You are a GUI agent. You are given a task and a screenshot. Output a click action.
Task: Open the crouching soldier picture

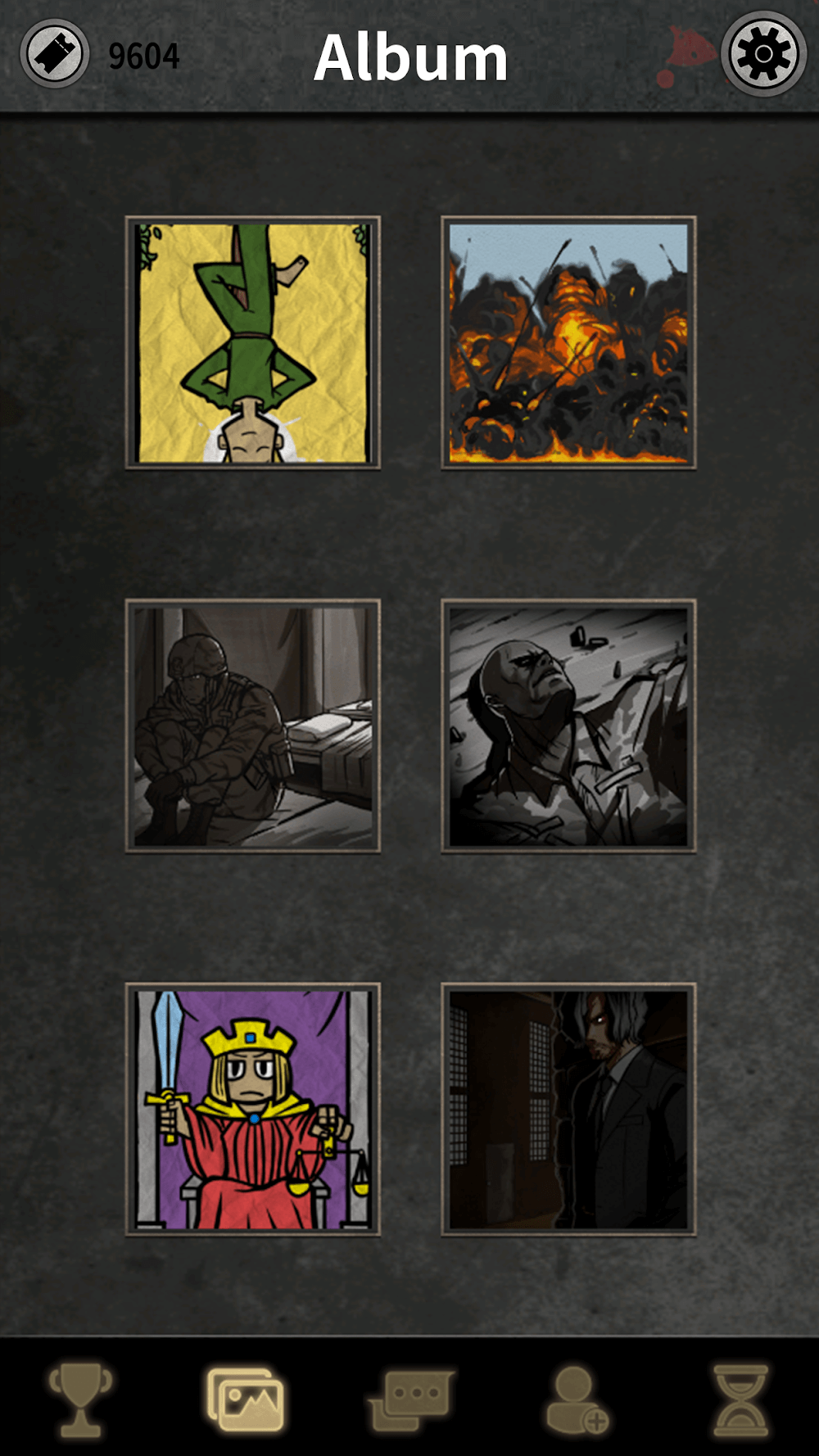[252, 726]
